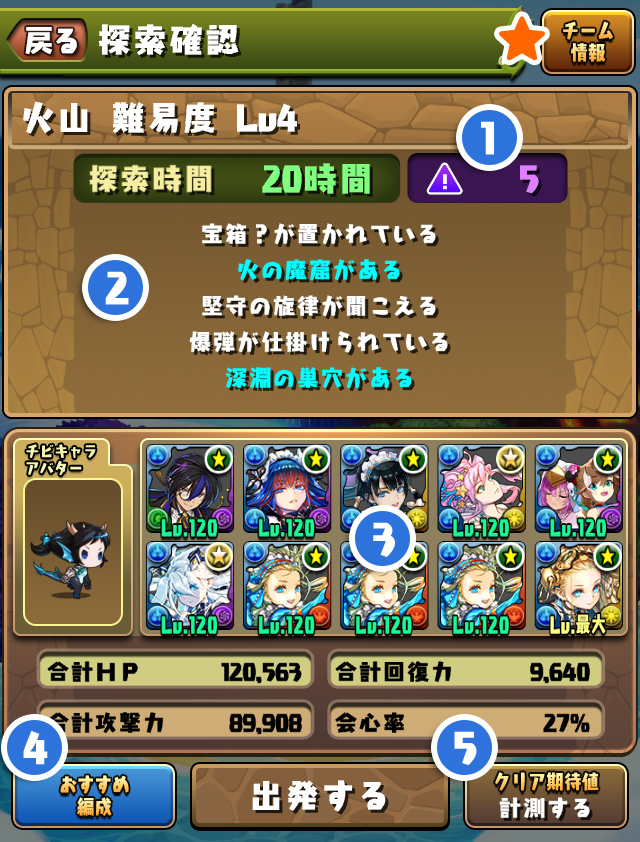Measure clear expectation with クリア期待値計測する
Viewport: 640px width, 842px height.
[546, 797]
